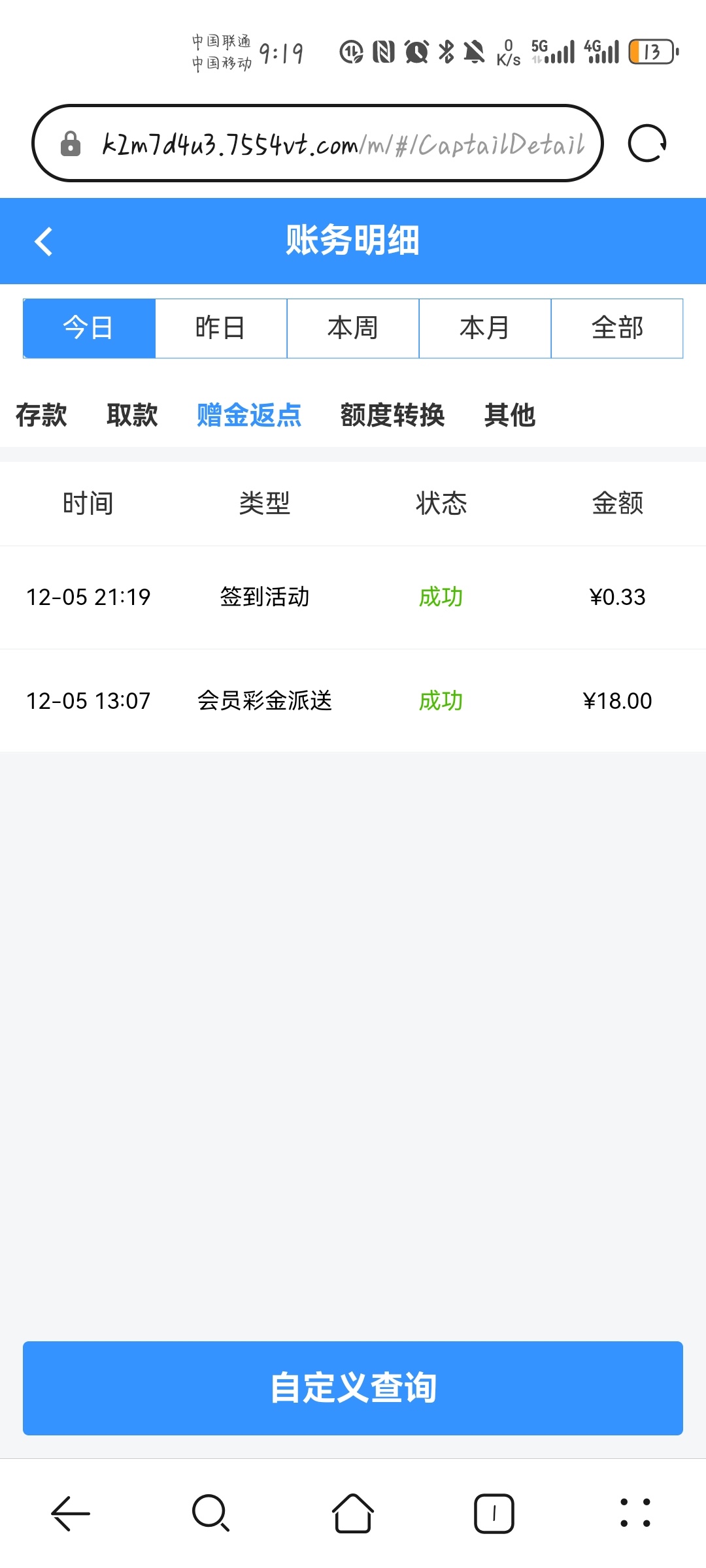Show records for 本月
The image size is (706, 1568).
(x=485, y=328)
